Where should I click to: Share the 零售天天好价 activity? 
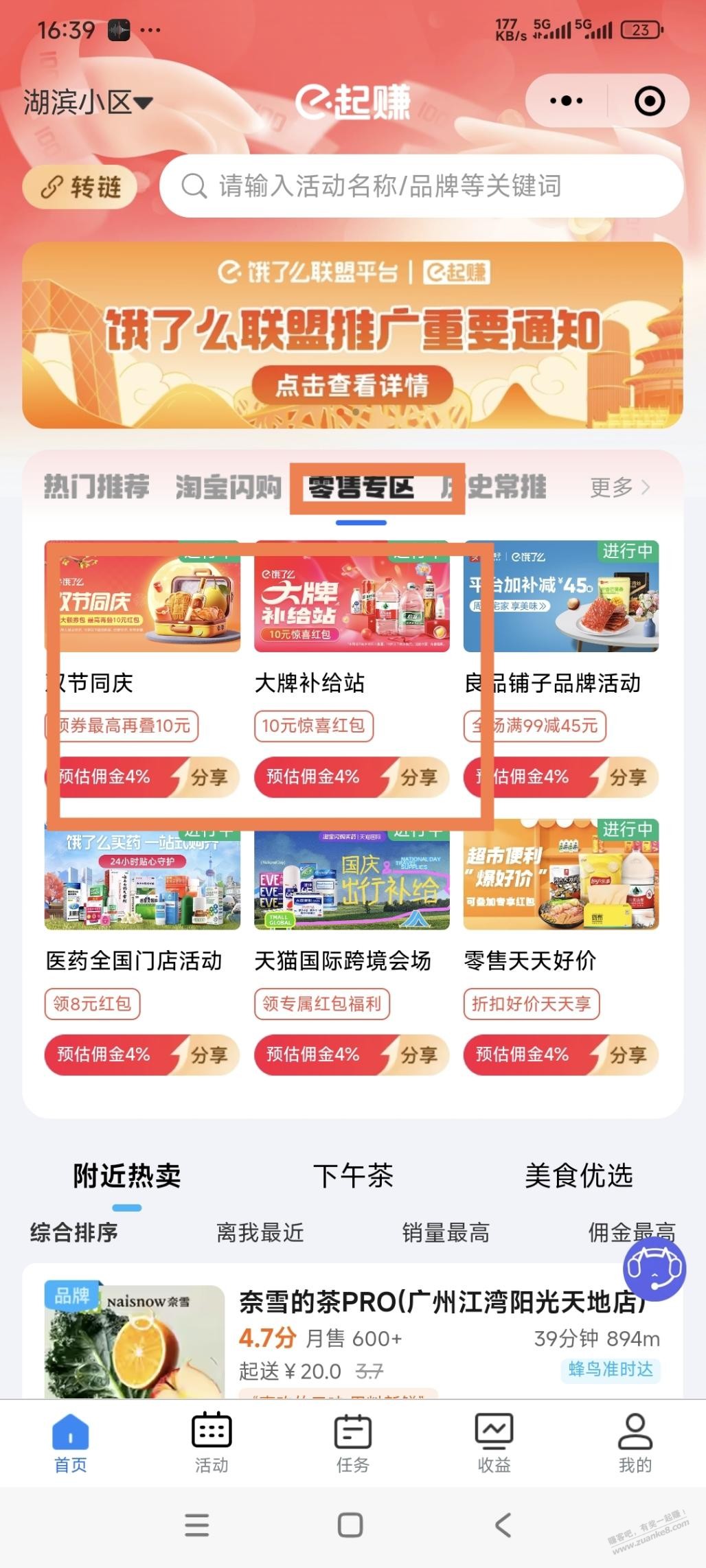click(x=628, y=1054)
